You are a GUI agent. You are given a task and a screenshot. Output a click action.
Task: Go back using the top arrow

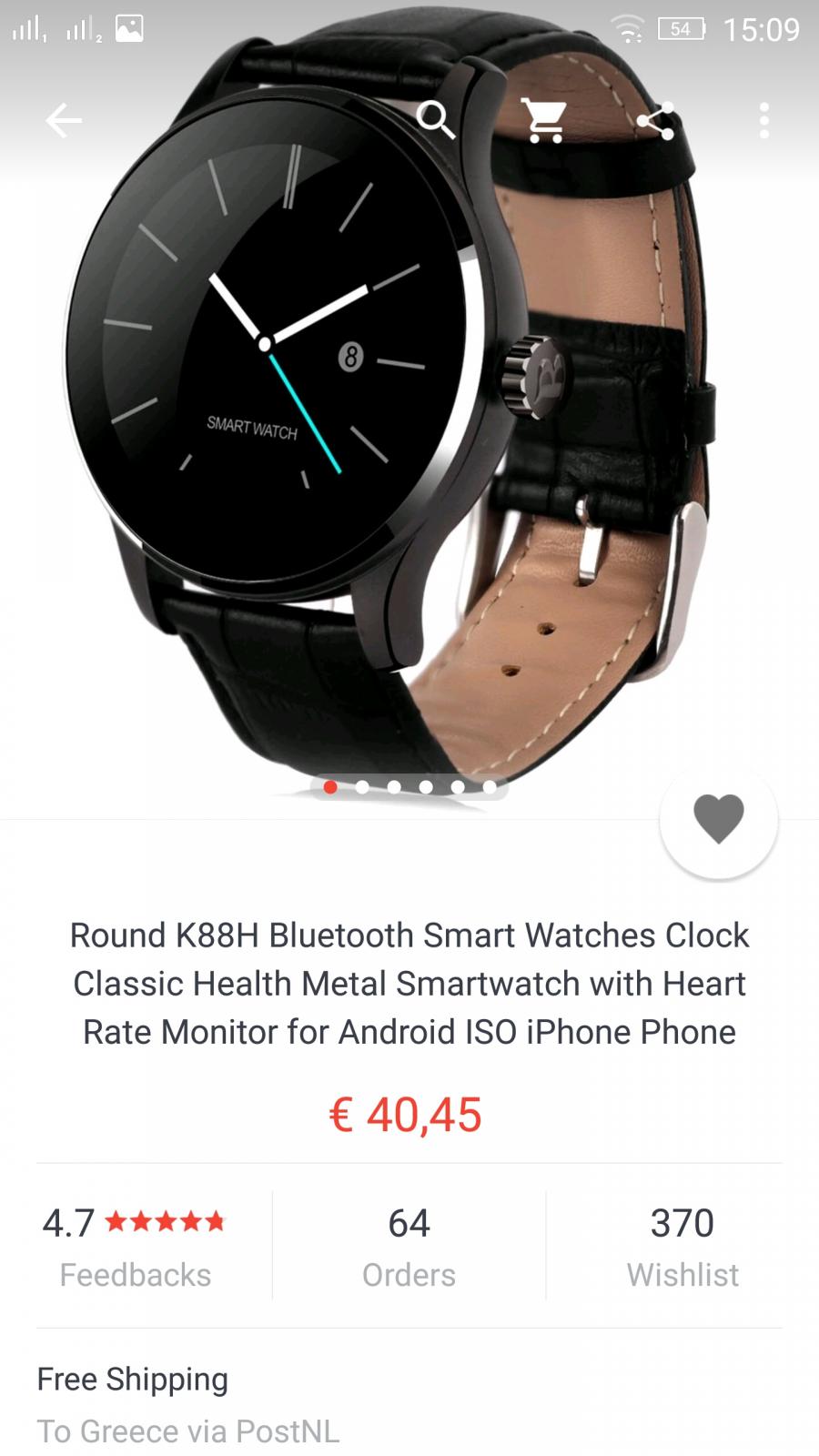pos(64,120)
